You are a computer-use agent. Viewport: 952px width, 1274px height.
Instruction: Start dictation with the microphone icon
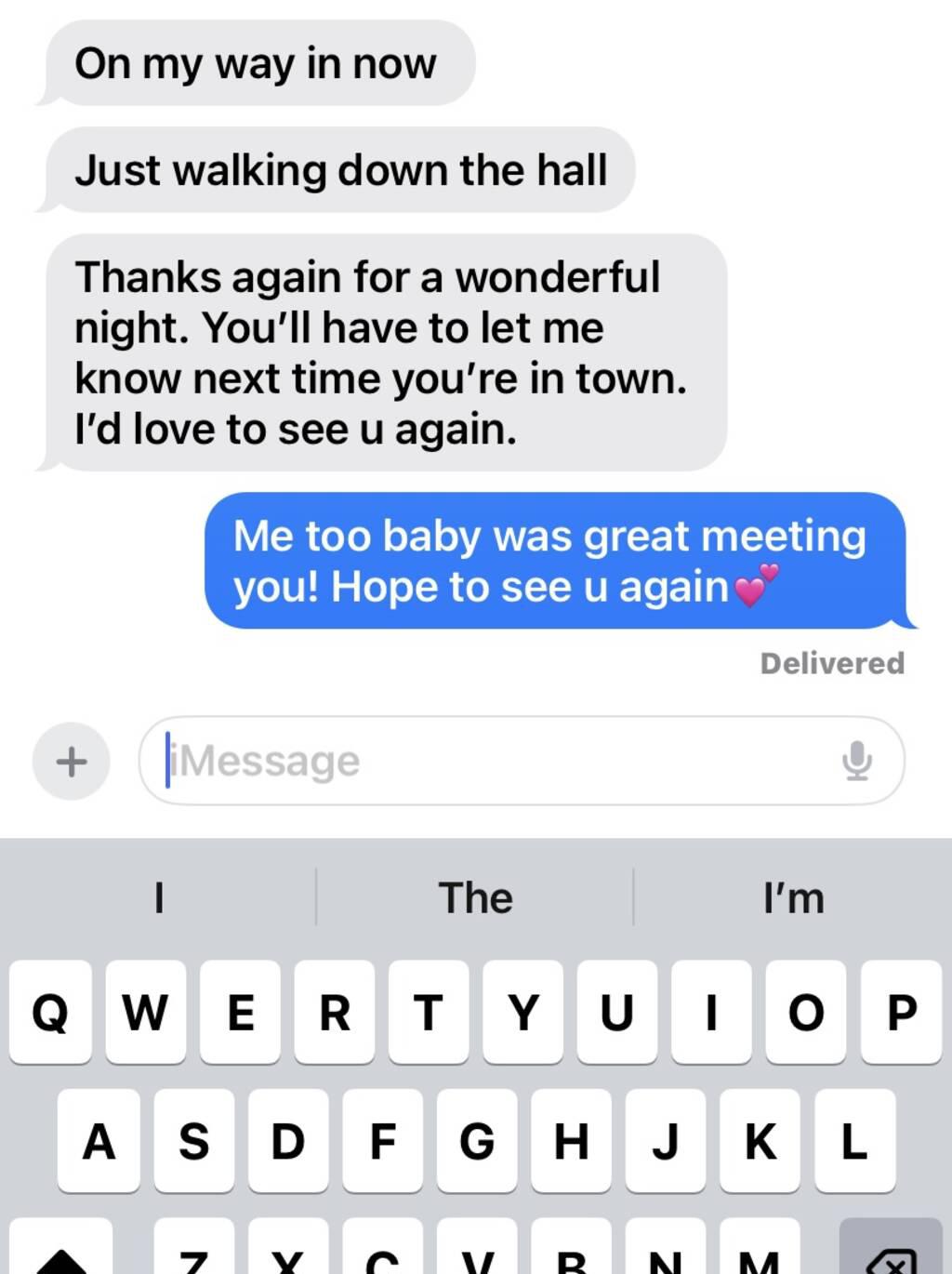click(856, 762)
